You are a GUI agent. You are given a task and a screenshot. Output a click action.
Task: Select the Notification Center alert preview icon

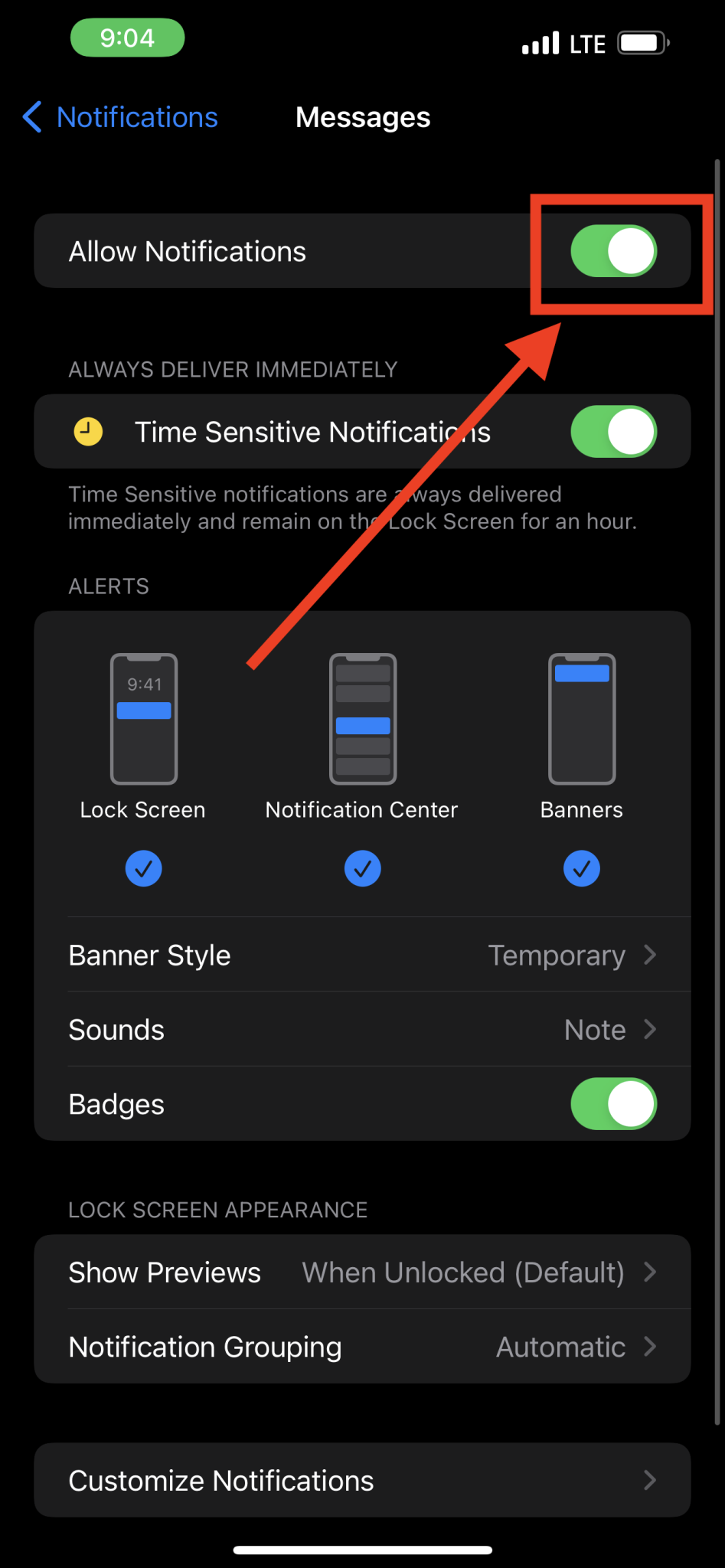pos(362,718)
